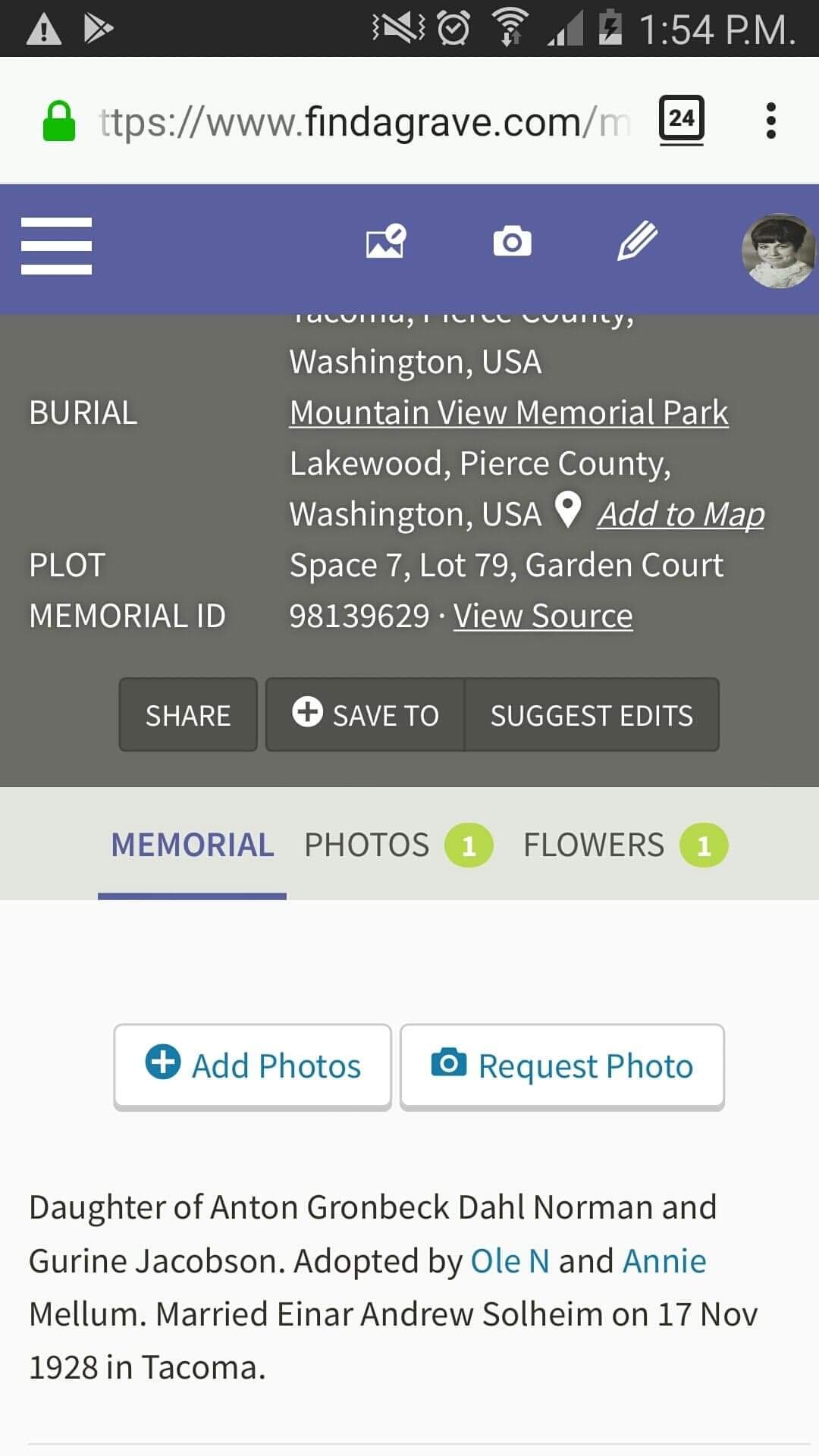Tap the pencil edit icon

click(637, 241)
